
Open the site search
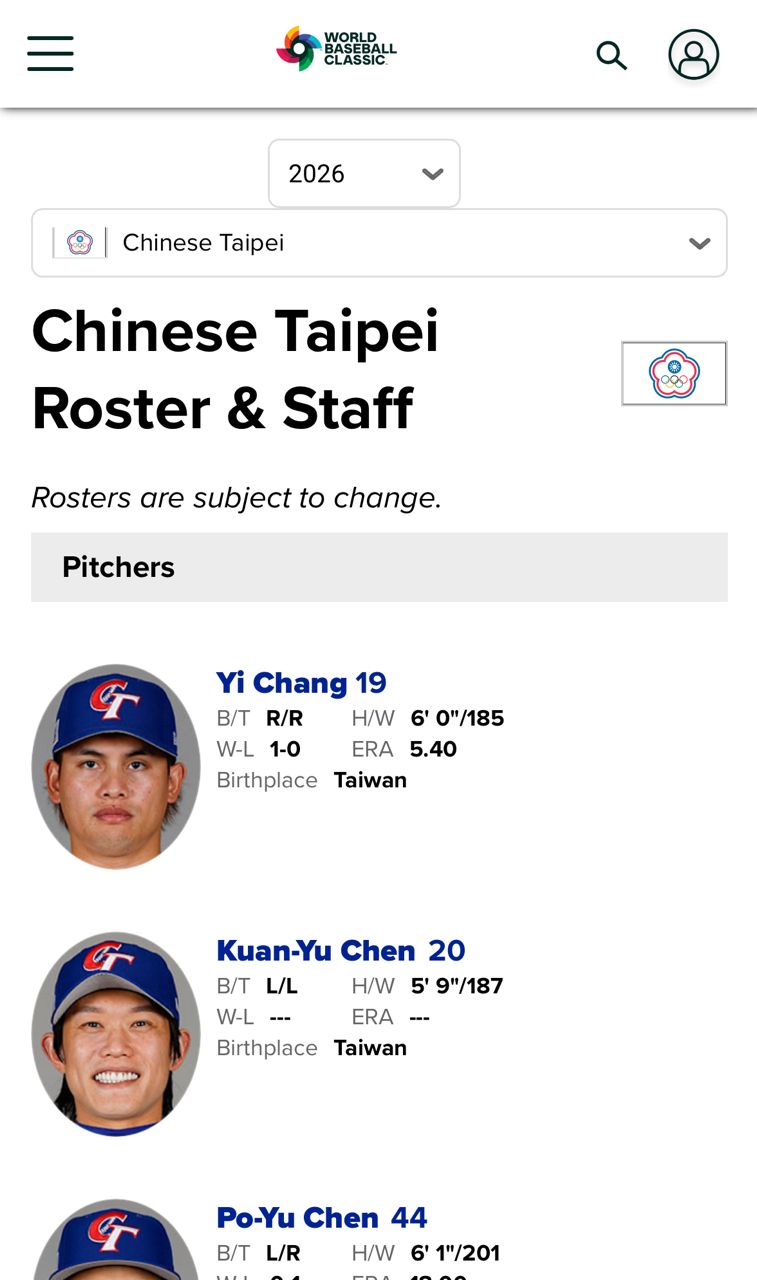click(611, 55)
